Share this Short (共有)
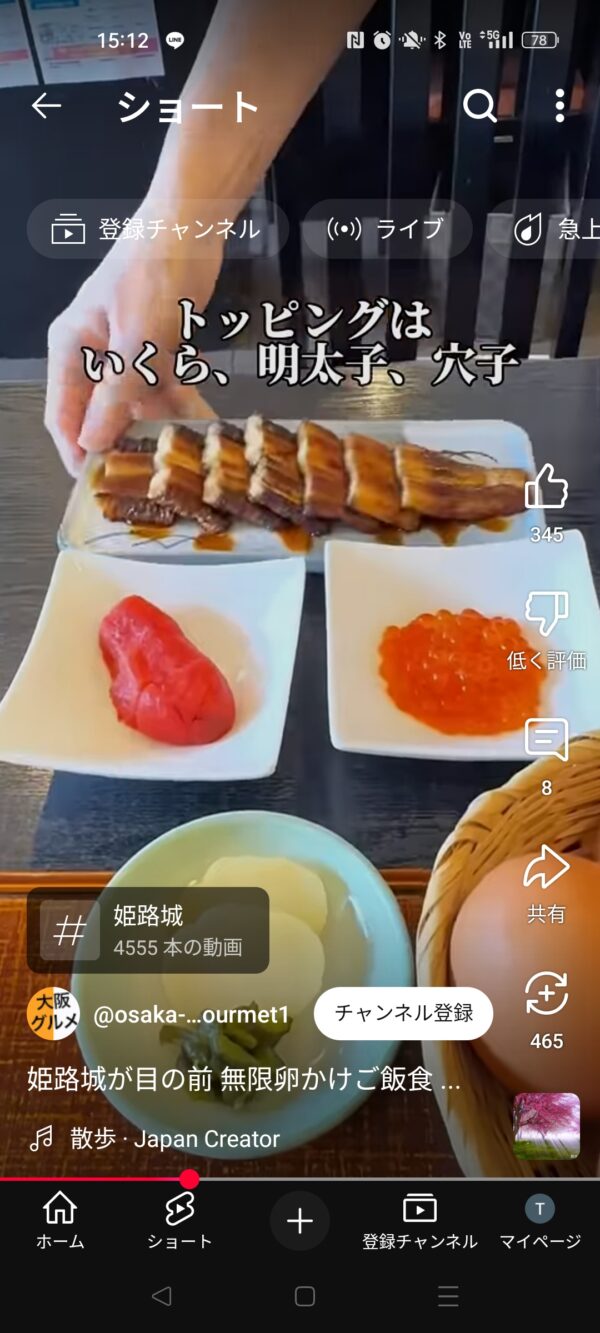 tap(547, 867)
